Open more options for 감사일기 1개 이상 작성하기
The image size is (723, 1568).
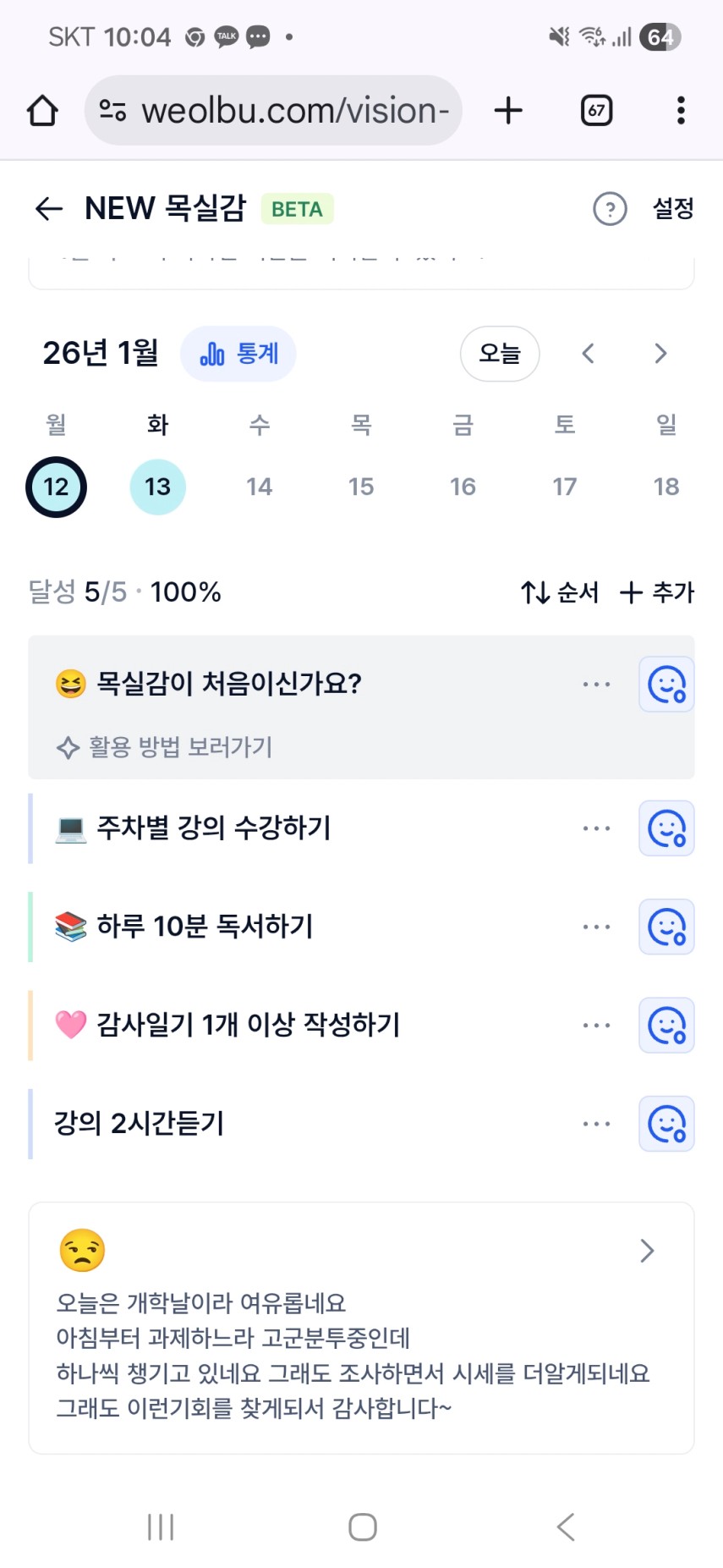click(596, 1026)
